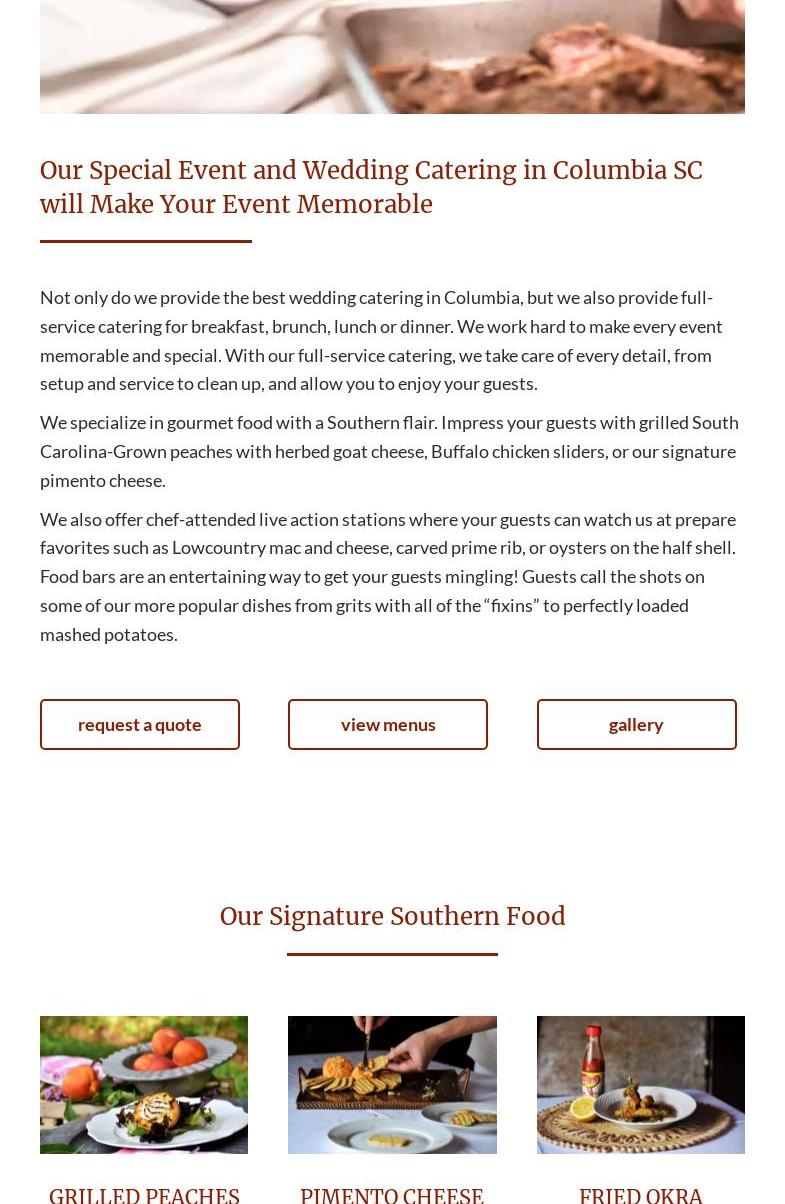Open the view menus button
785x1204 pixels.
(x=388, y=724)
